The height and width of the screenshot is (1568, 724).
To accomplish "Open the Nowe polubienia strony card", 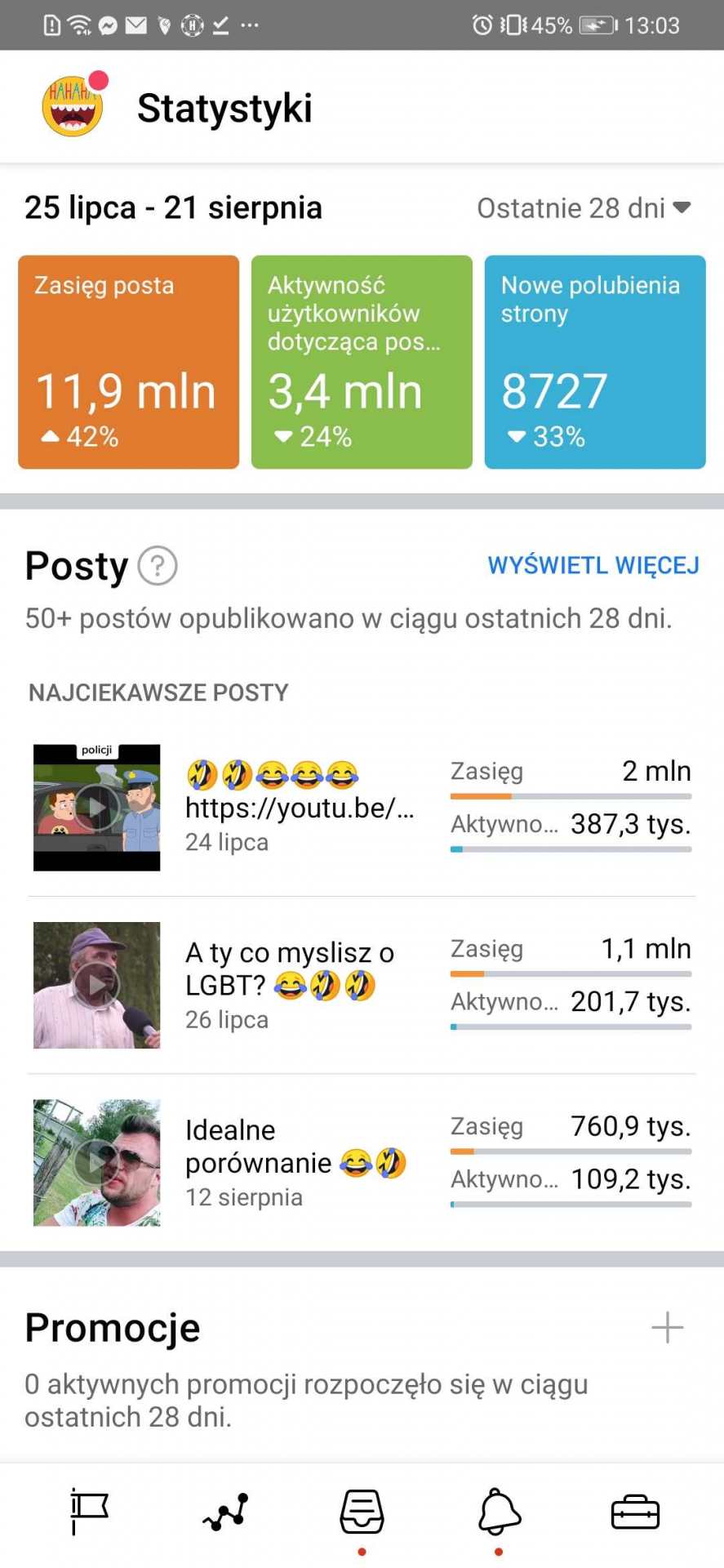I will click(x=594, y=362).
